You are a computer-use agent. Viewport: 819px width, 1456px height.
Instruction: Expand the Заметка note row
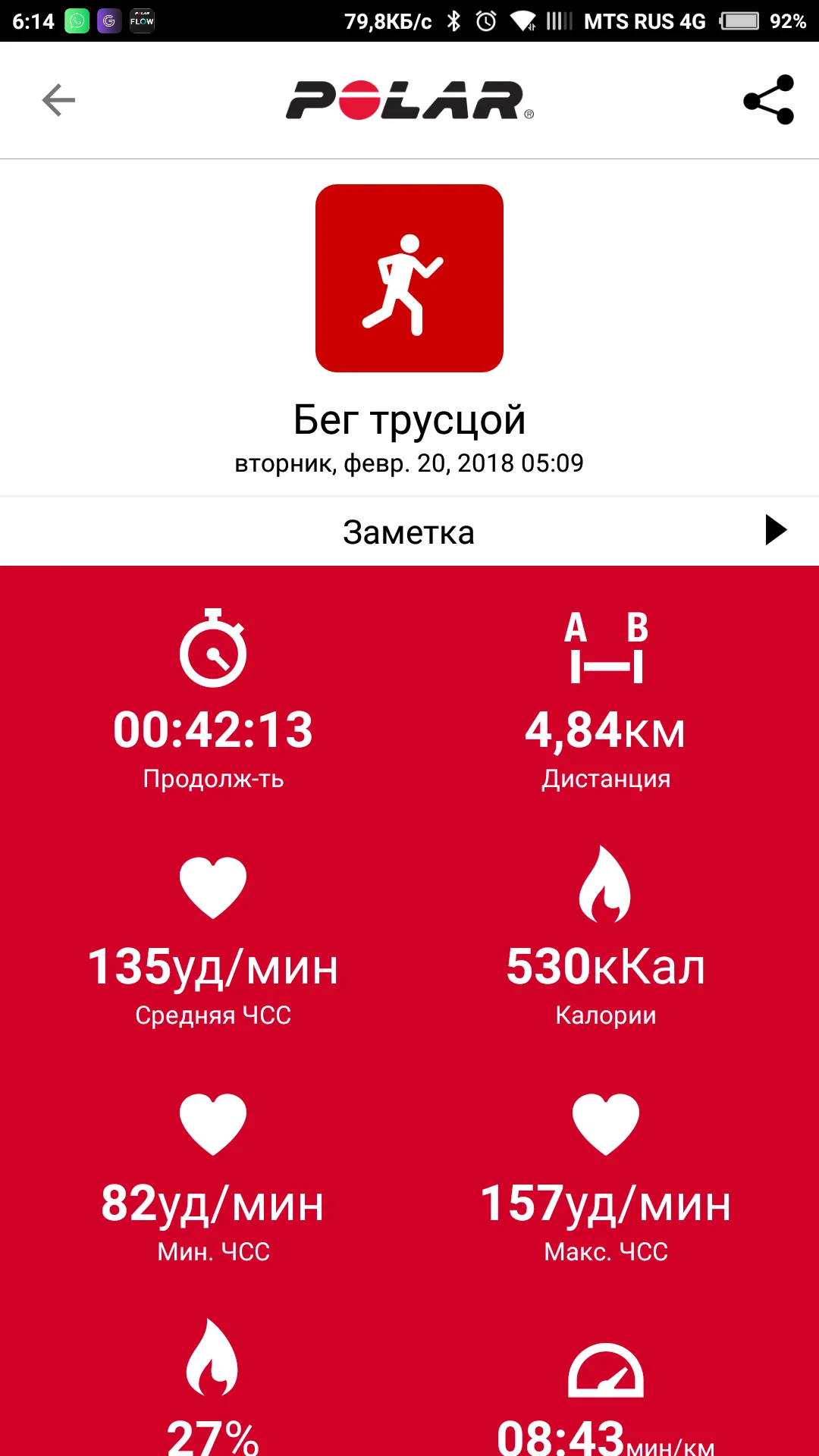point(775,531)
